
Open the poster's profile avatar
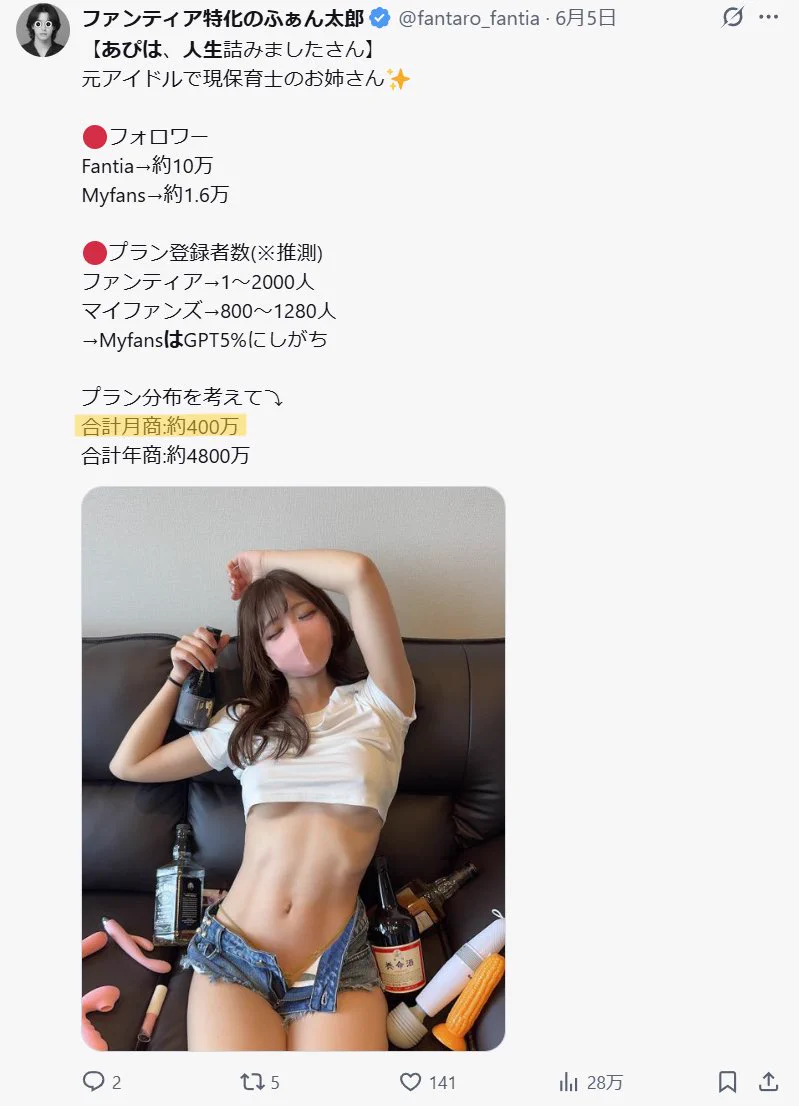tap(43, 31)
